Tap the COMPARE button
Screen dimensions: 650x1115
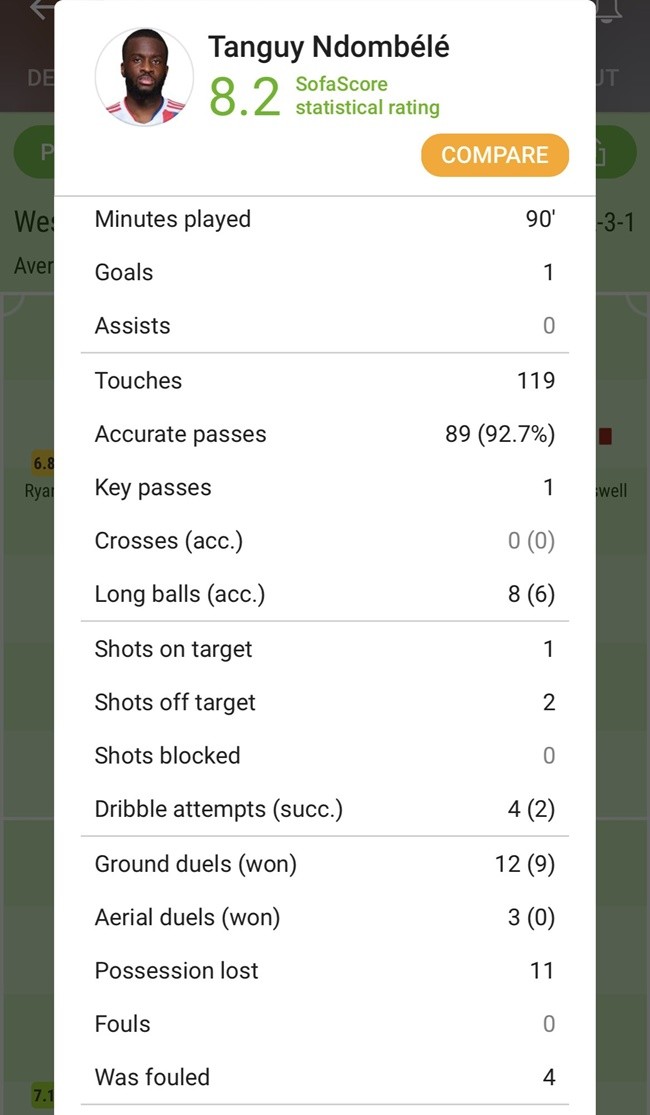tap(494, 155)
